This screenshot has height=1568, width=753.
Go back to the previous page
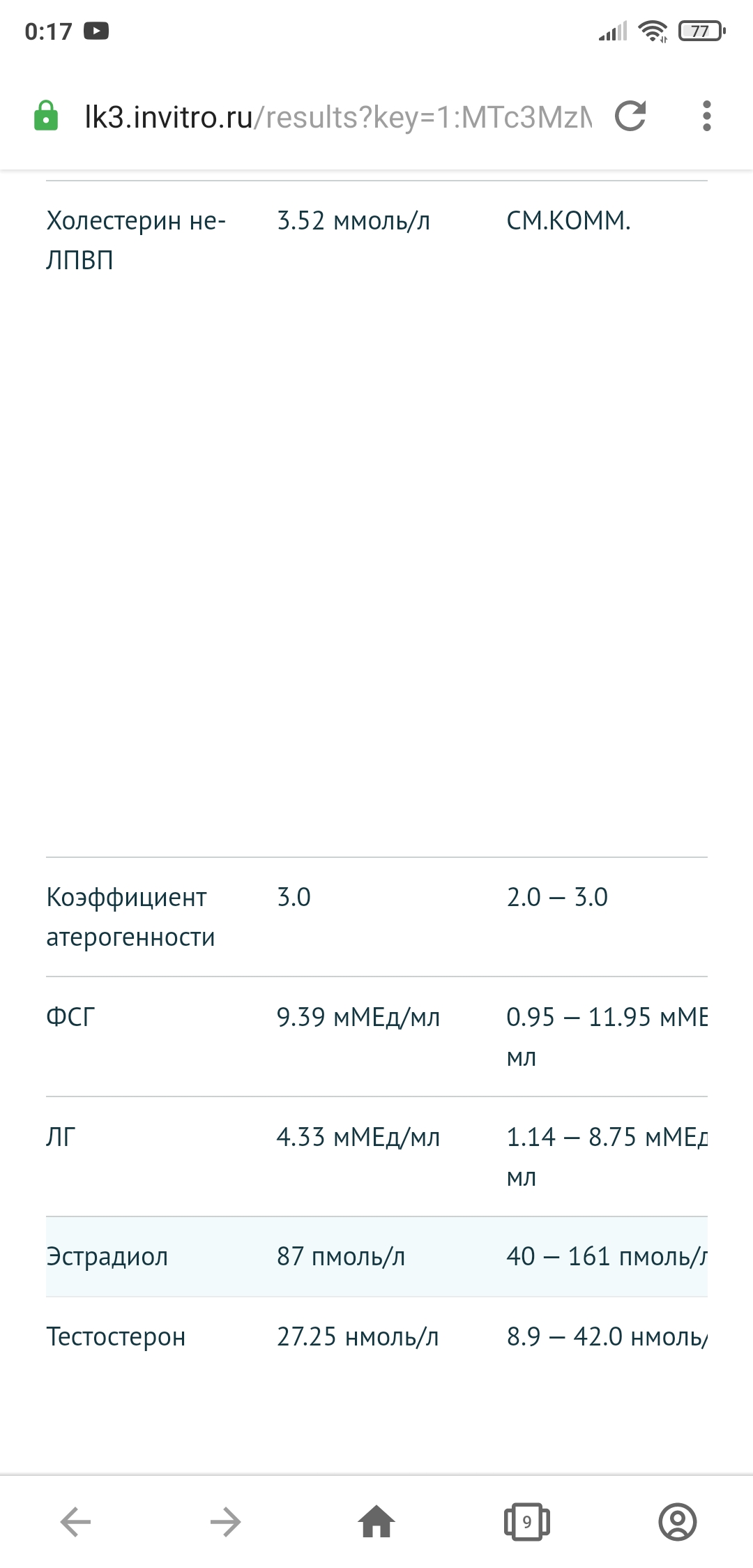pyautogui.click(x=75, y=1521)
